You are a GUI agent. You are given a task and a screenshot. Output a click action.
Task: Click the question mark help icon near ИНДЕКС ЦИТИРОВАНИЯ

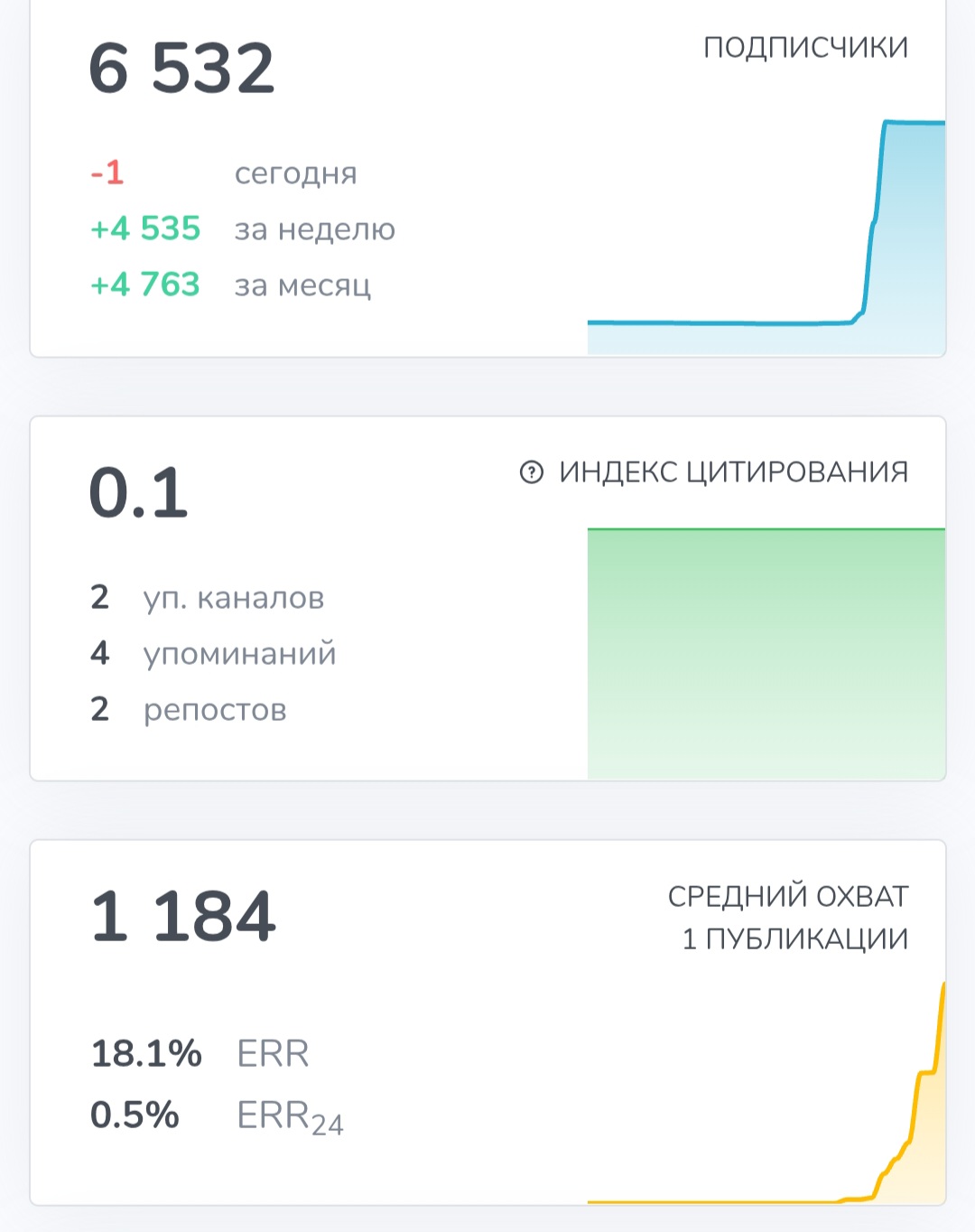(x=531, y=471)
